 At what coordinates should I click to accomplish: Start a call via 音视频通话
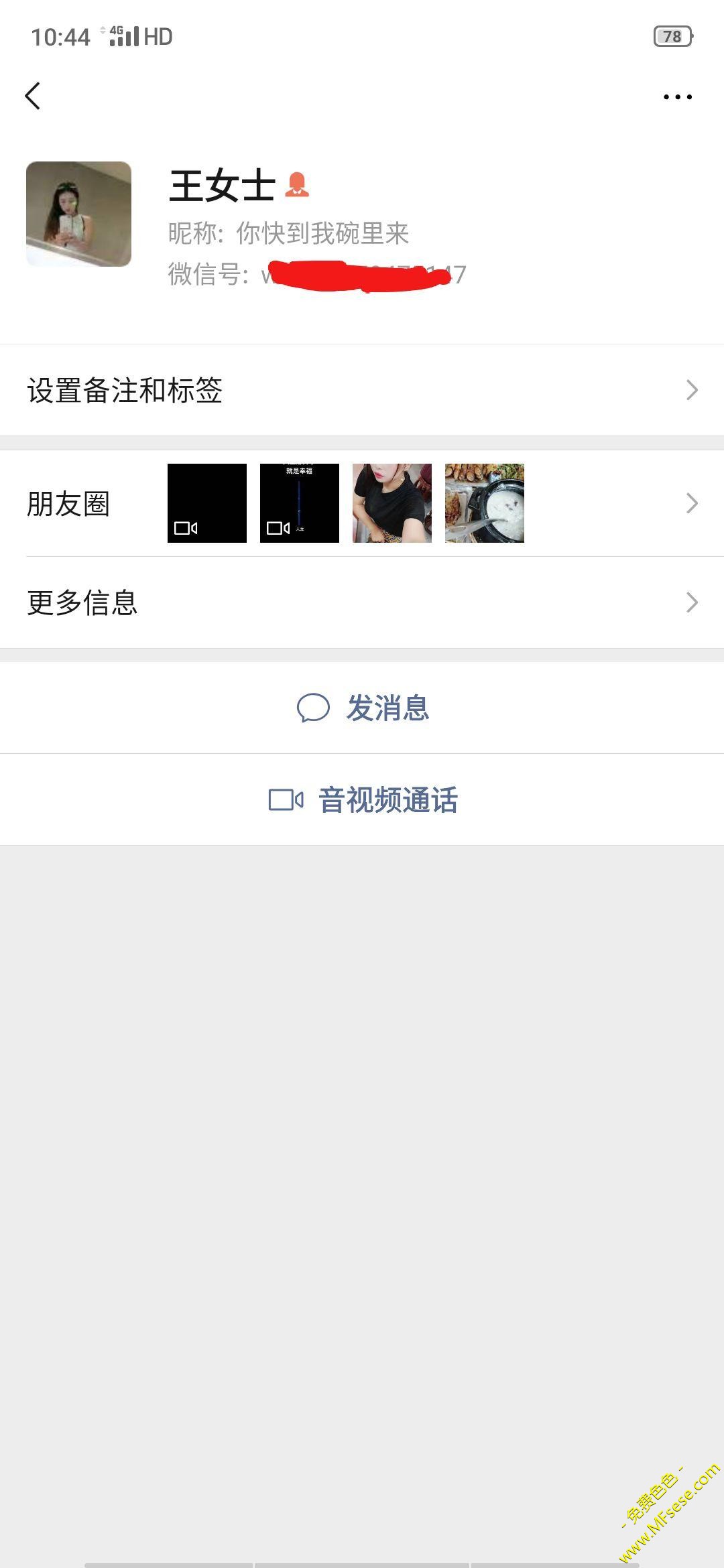point(363,799)
